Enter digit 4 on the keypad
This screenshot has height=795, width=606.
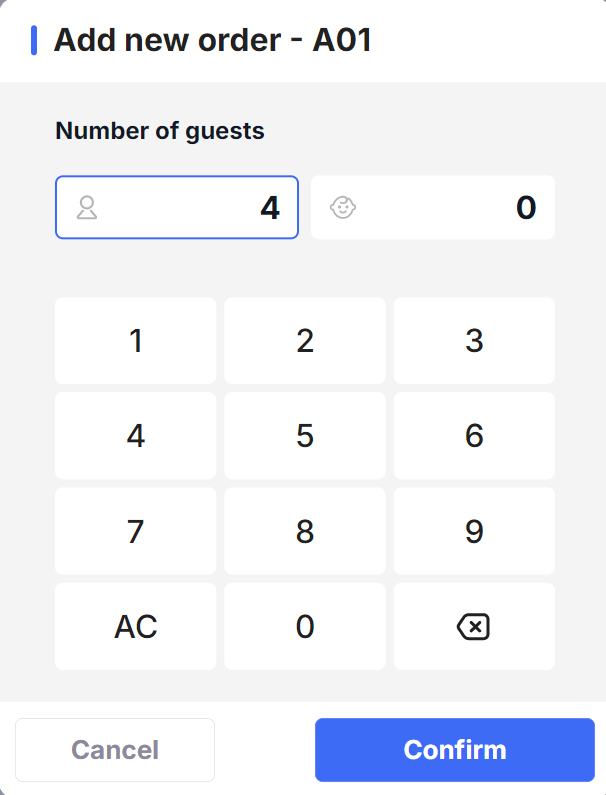(x=135, y=436)
